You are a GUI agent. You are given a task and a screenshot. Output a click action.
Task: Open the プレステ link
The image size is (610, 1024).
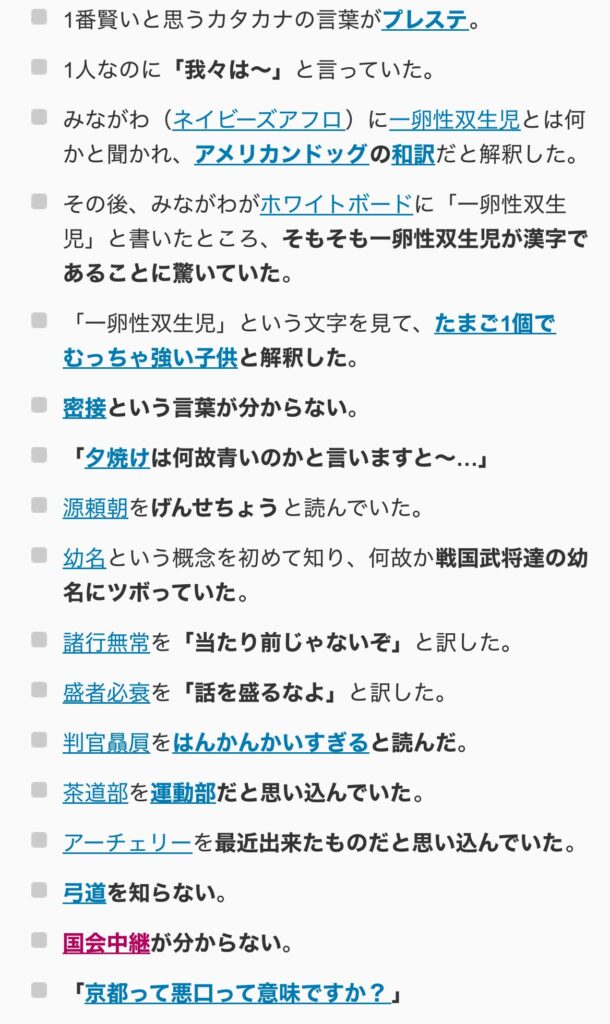[x=425, y=20]
